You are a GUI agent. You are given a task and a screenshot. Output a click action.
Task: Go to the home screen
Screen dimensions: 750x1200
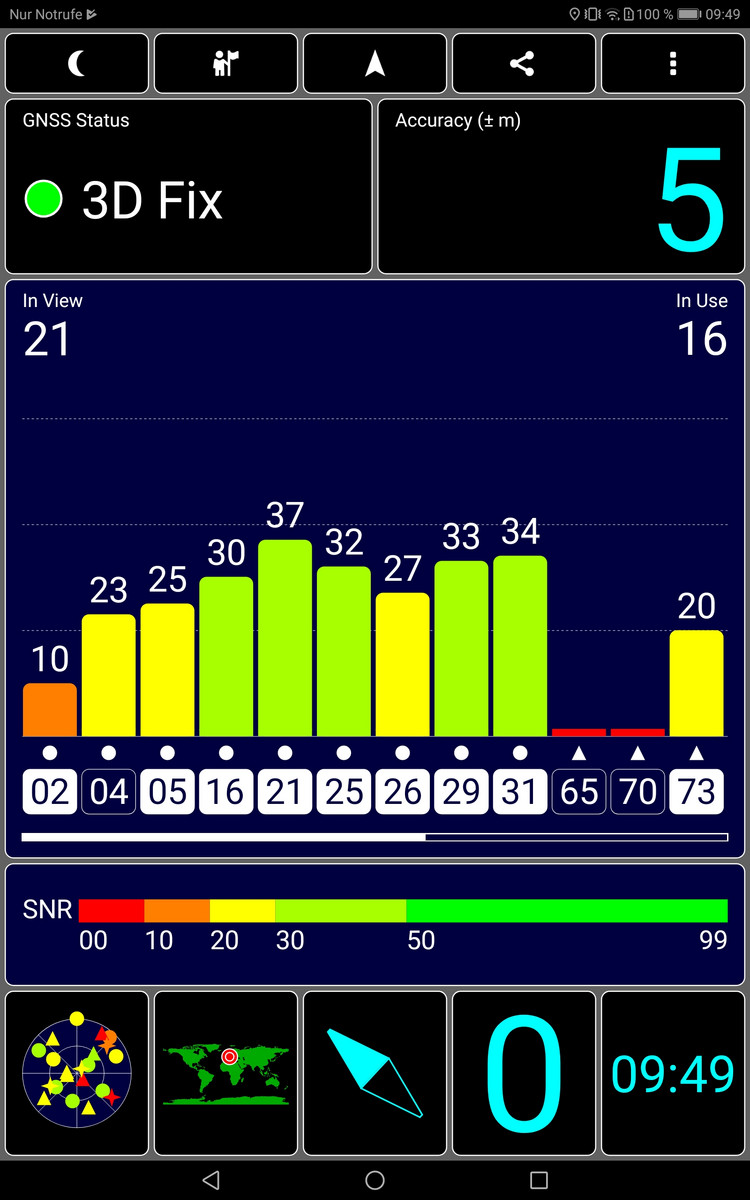[x=375, y=1180]
